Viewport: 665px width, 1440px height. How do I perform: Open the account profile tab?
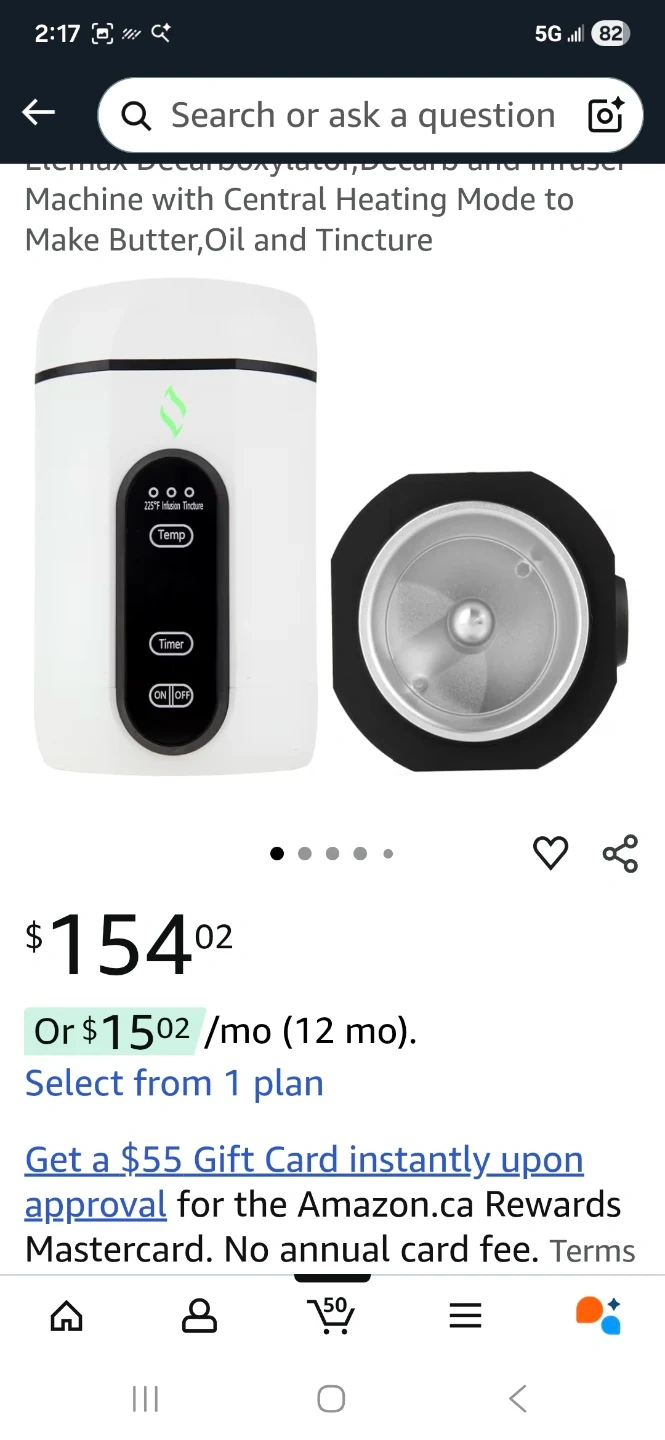pyautogui.click(x=199, y=1314)
